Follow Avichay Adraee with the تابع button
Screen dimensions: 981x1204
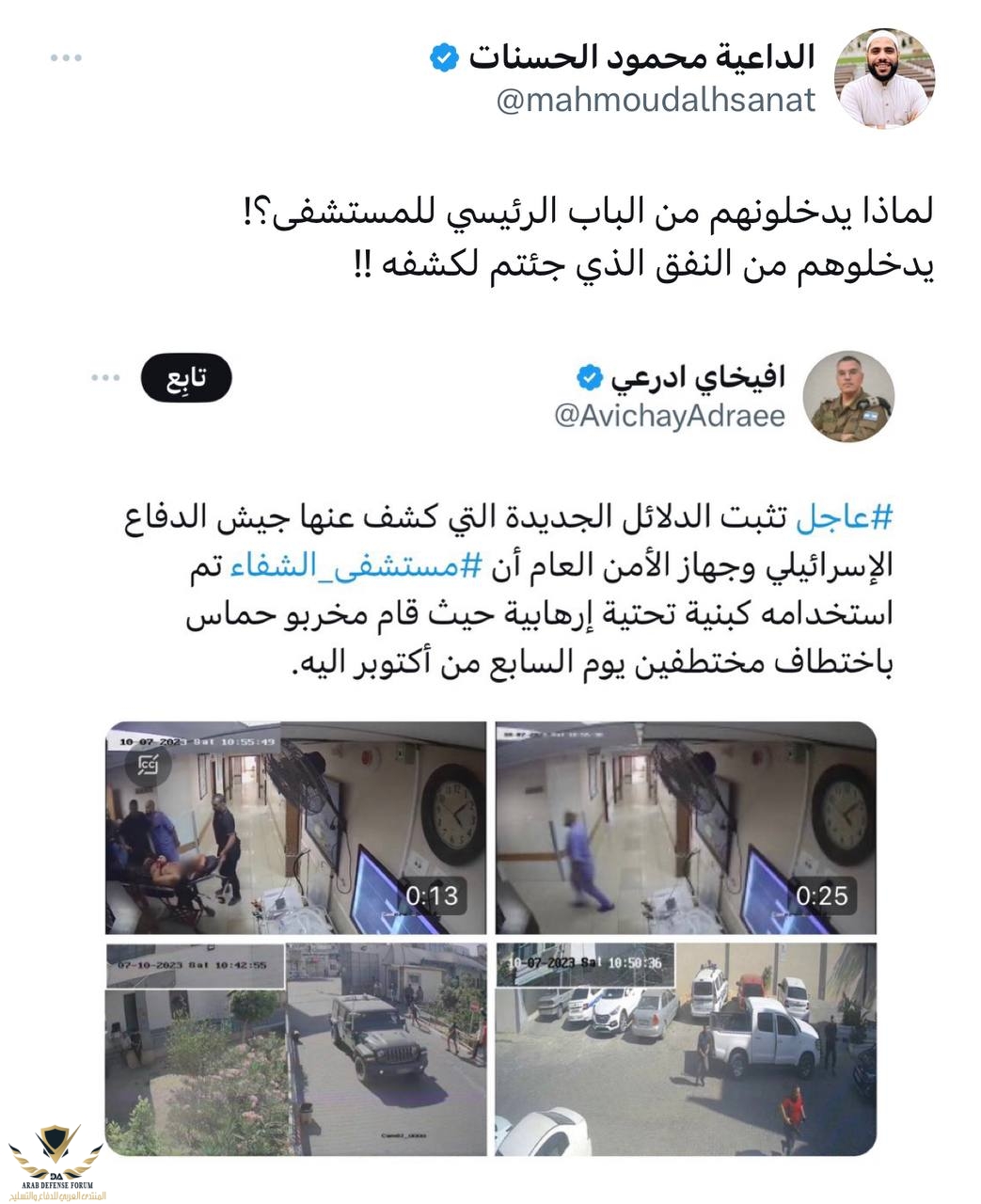coord(186,378)
